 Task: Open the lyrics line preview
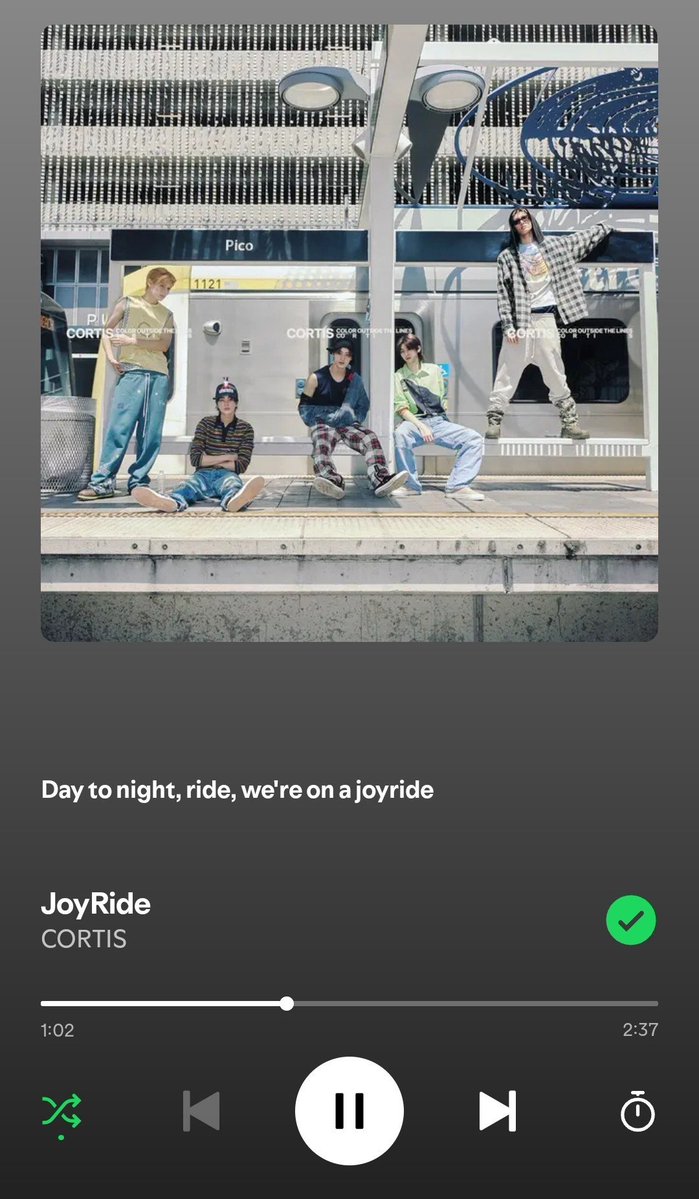pyautogui.click(x=237, y=790)
